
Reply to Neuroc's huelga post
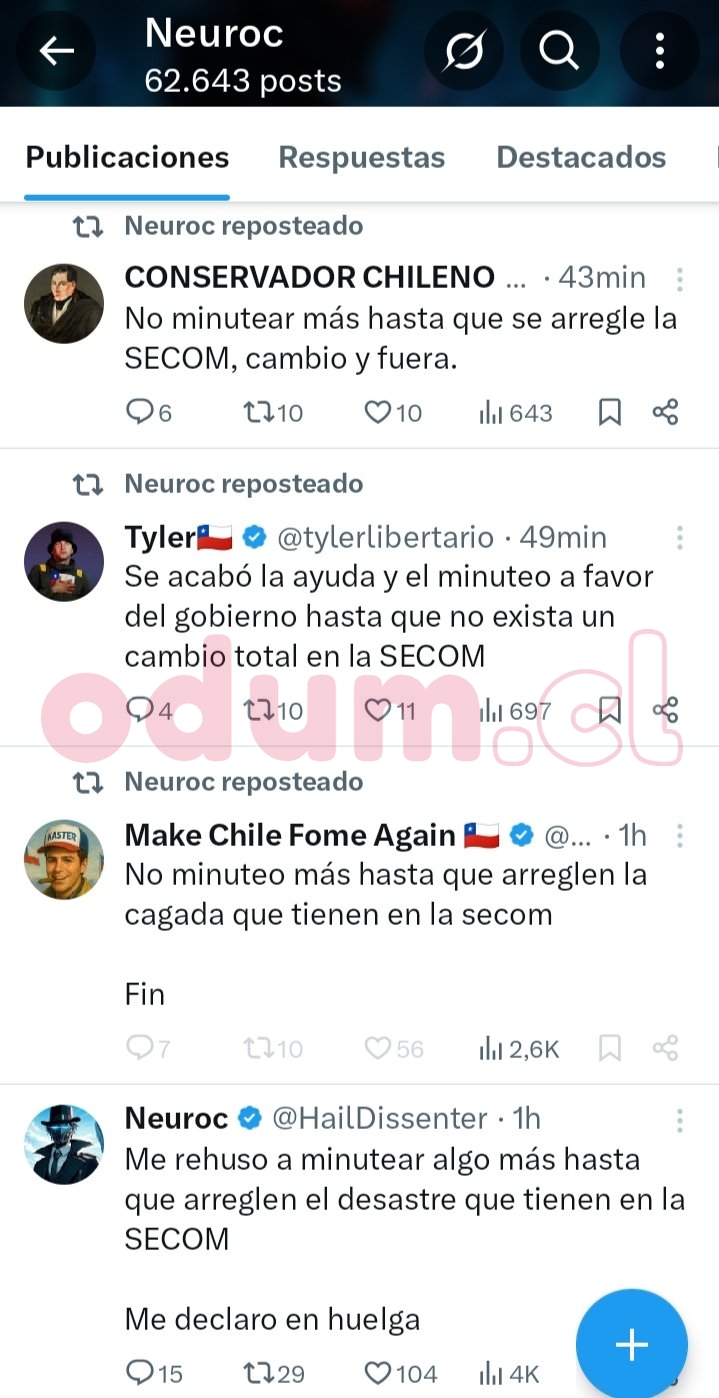tap(139, 1373)
